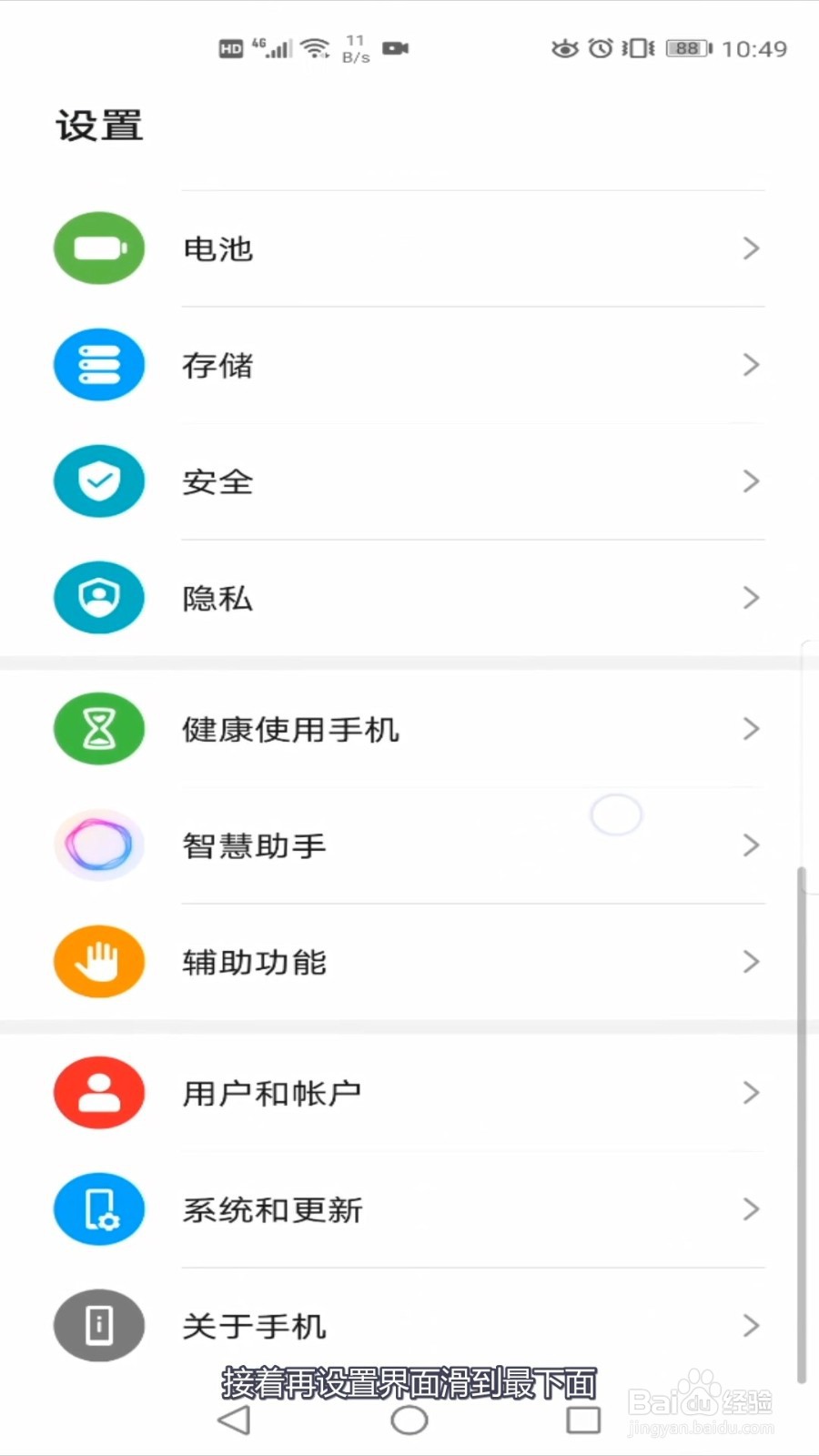Viewport: 819px width, 1456px height.
Task: Tap the About Phone (关于手机) icon
Action: click(99, 1326)
